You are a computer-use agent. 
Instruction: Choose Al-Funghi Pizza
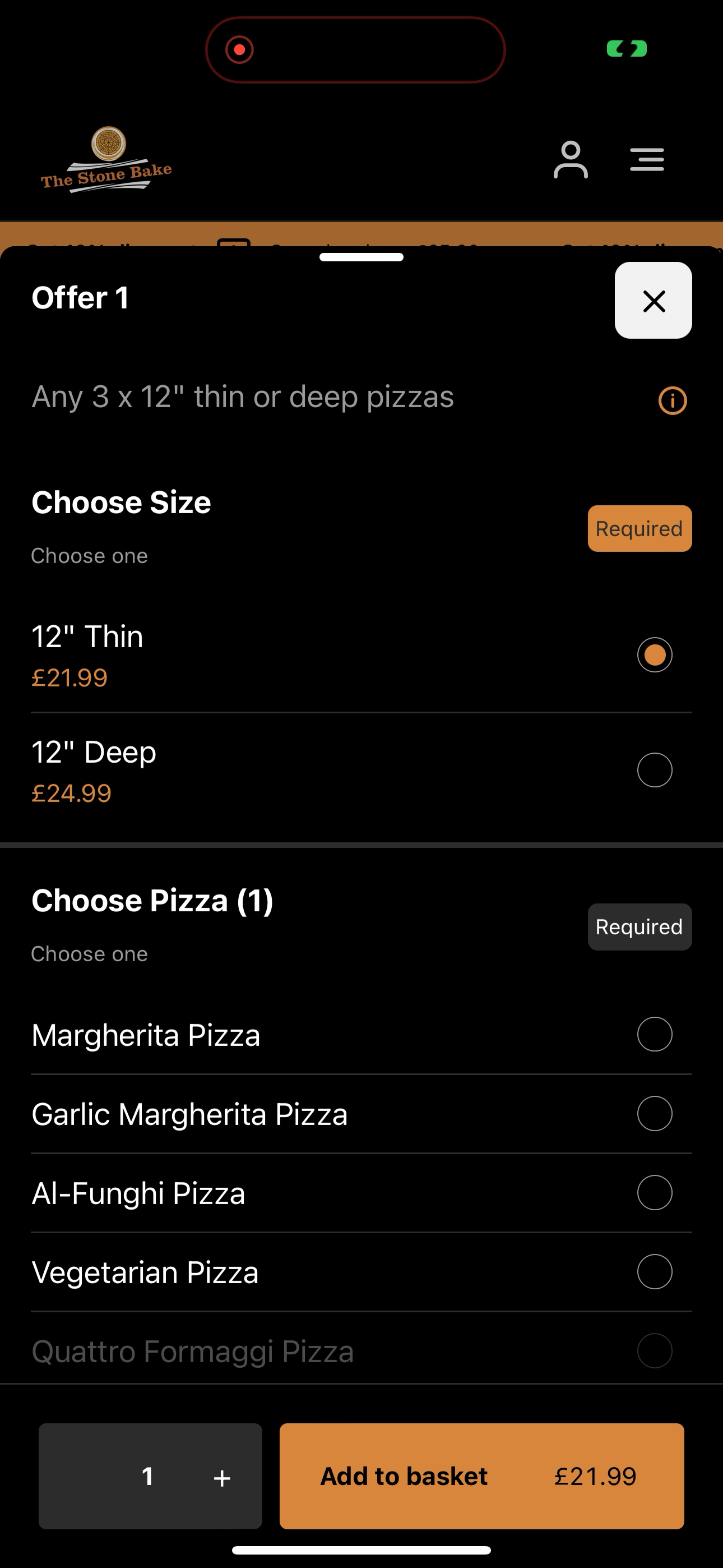pyautogui.click(x=361, y=1193)
